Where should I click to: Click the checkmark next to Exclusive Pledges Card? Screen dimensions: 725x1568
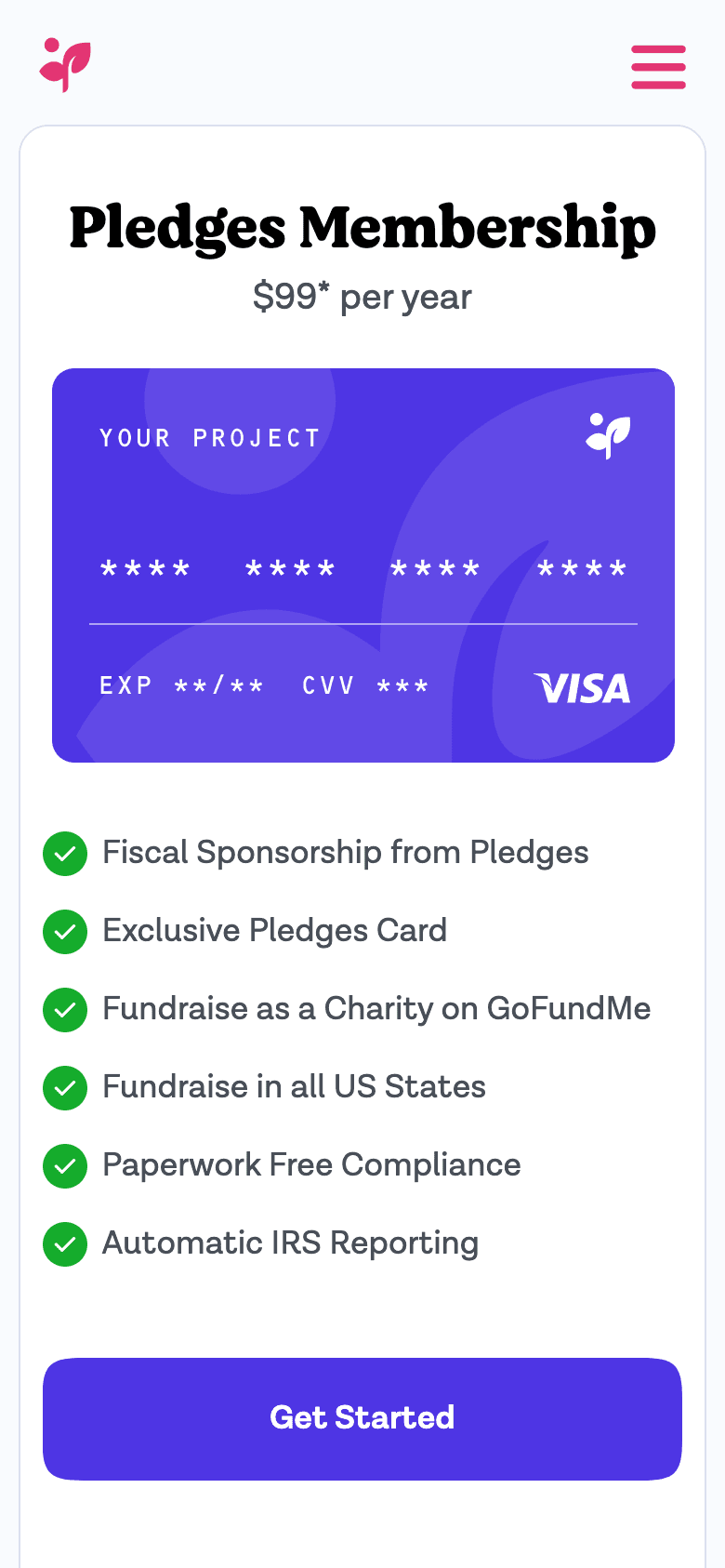[65, 931]
